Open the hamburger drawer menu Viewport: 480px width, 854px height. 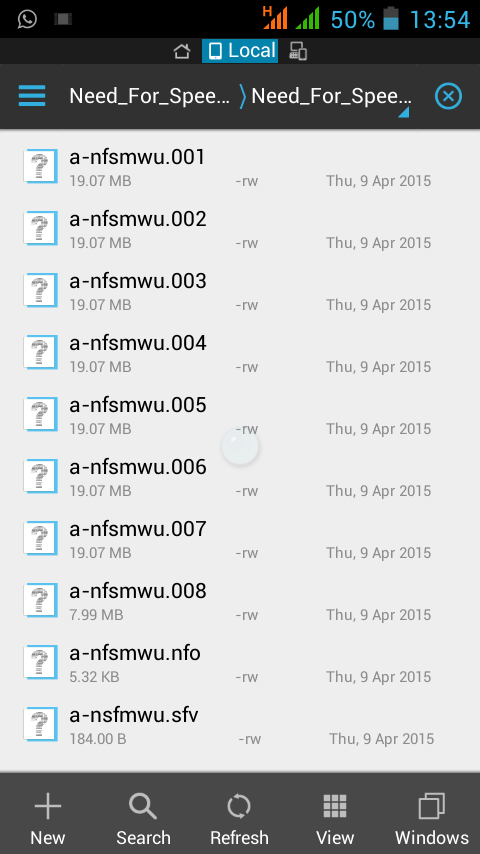pyautogui.click(x=32, y=96)
